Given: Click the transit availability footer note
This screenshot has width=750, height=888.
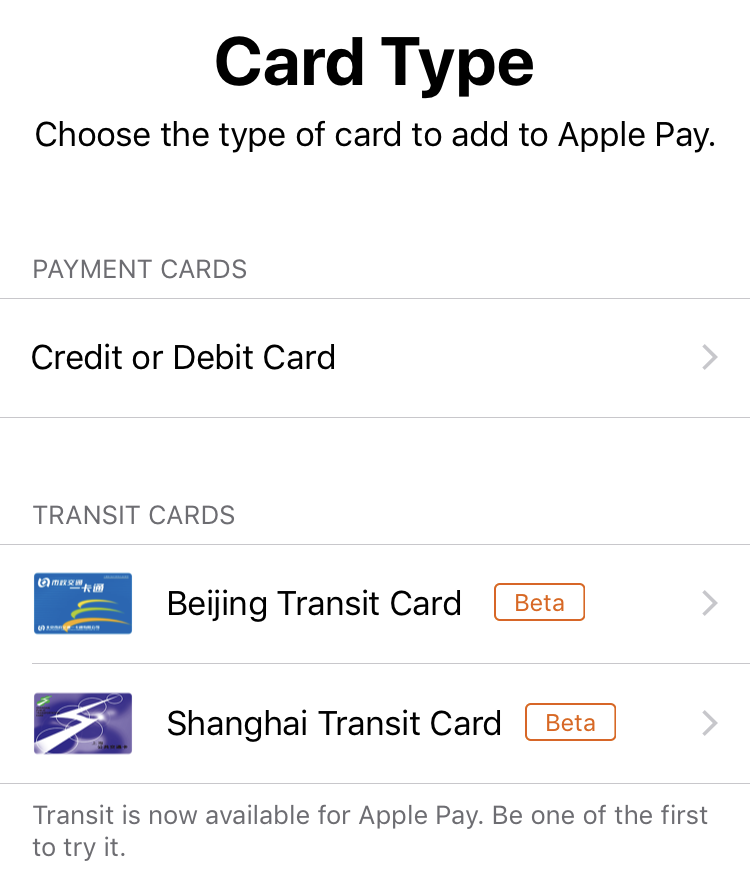Looking at the screenshot, I should coord(371,830).
